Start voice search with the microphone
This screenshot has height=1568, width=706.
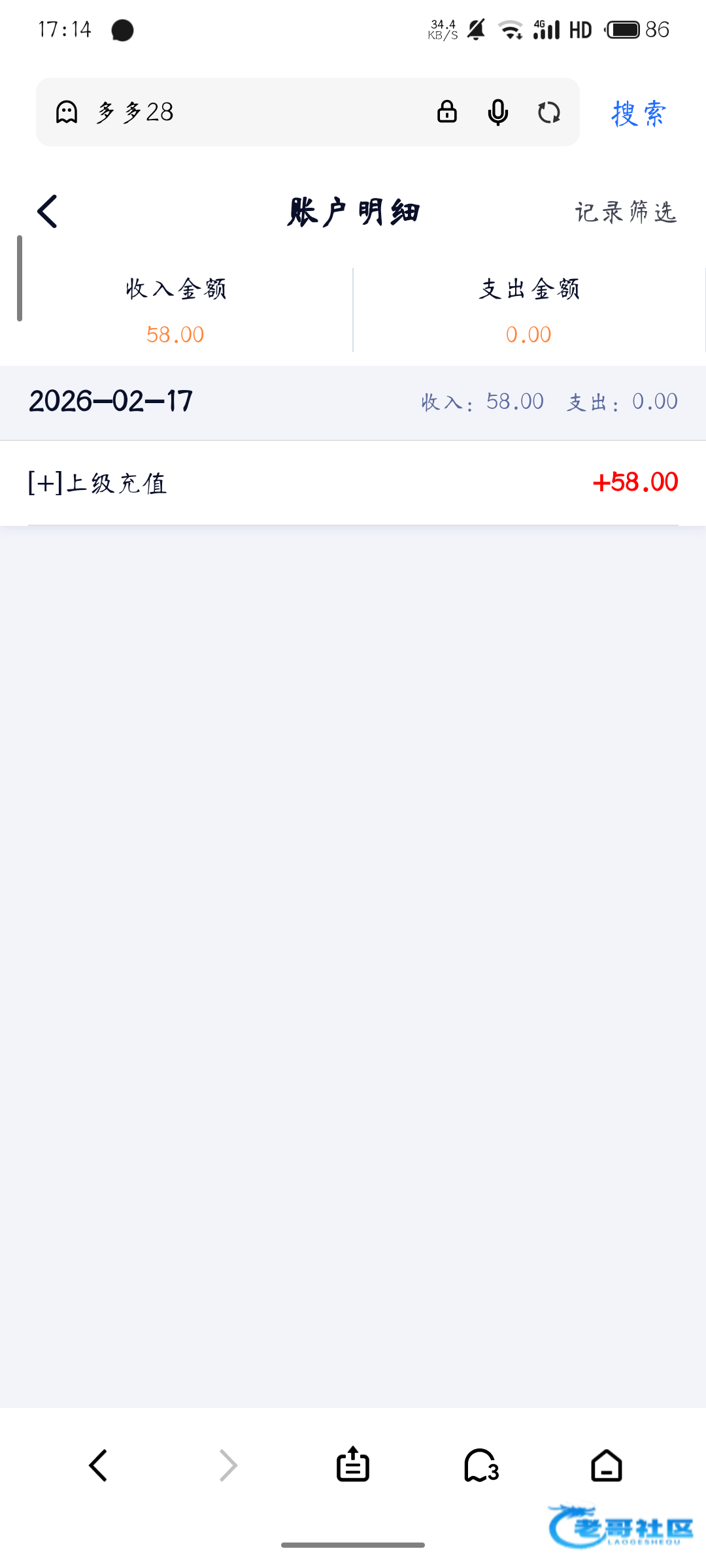498,112
